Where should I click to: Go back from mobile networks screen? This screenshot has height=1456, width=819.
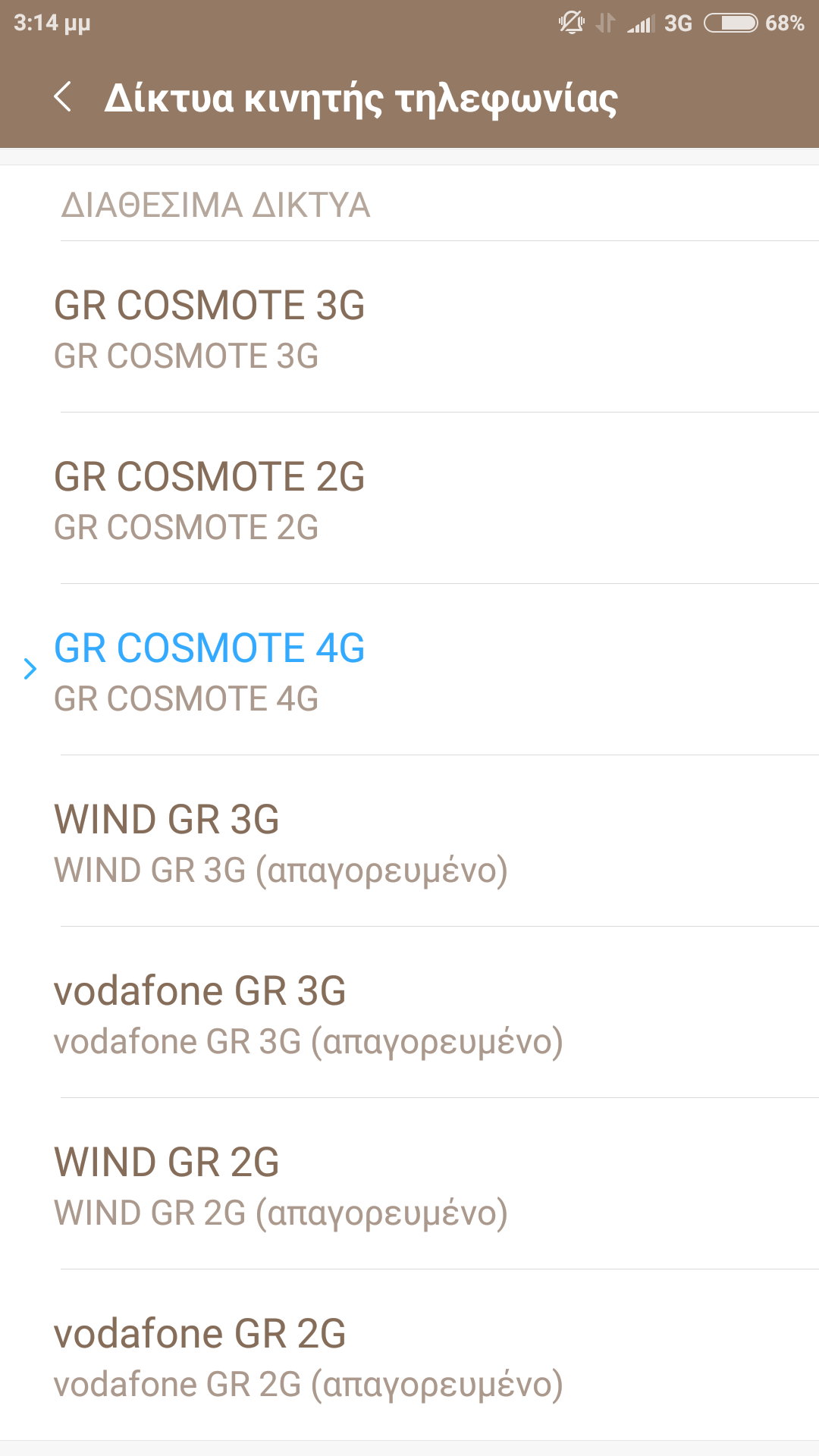pos(64,98)
